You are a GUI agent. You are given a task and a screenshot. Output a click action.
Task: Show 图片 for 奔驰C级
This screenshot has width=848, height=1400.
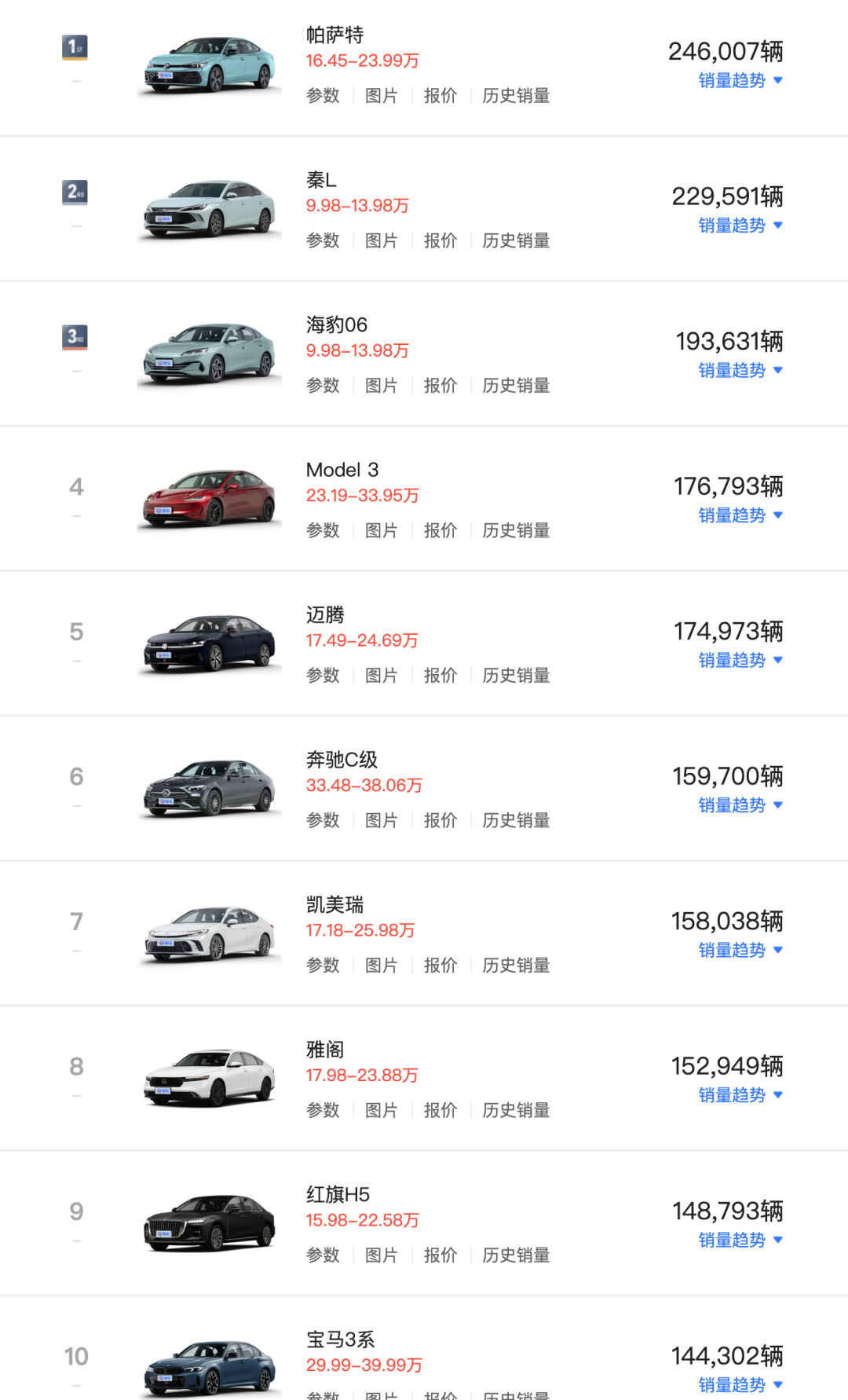(382, 820)
